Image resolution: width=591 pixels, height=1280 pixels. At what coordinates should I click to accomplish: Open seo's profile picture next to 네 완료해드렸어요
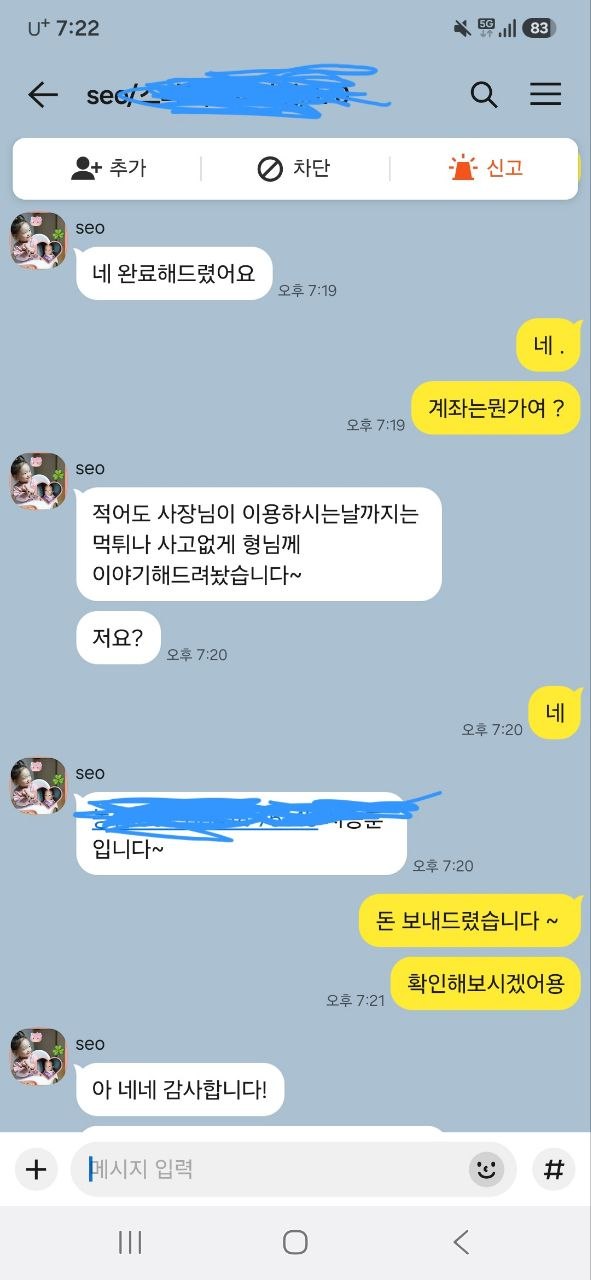[39, 240]
